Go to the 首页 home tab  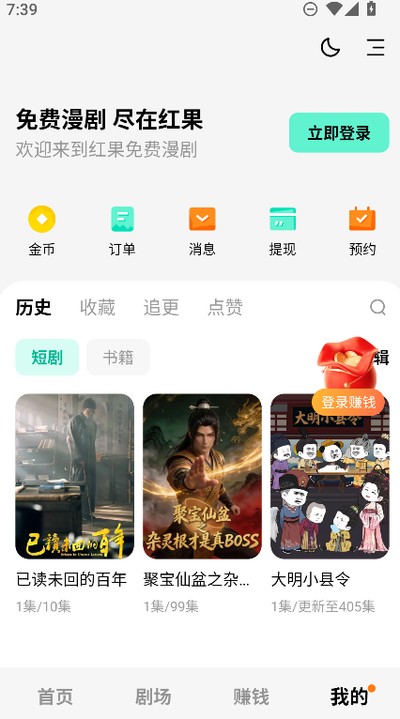tap(55, 697)
